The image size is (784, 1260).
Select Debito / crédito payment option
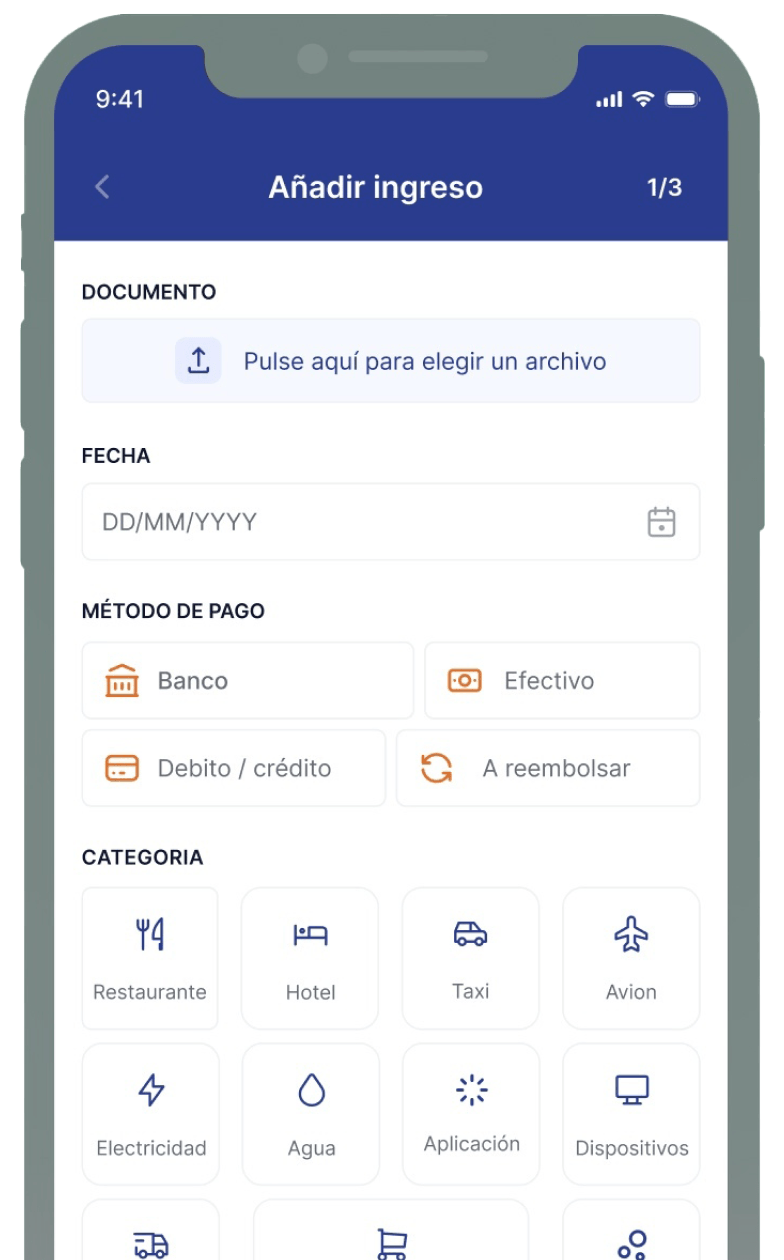pyautogui.click(x=233, y=768)
